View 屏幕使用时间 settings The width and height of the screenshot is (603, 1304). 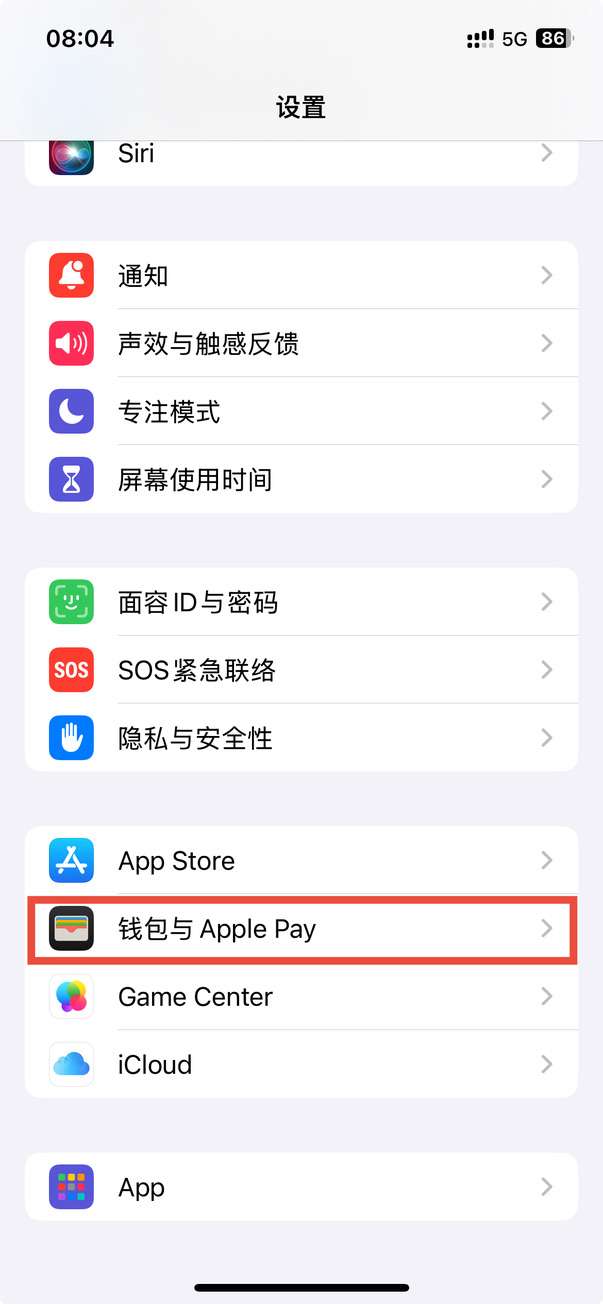[x=300, y=480]
